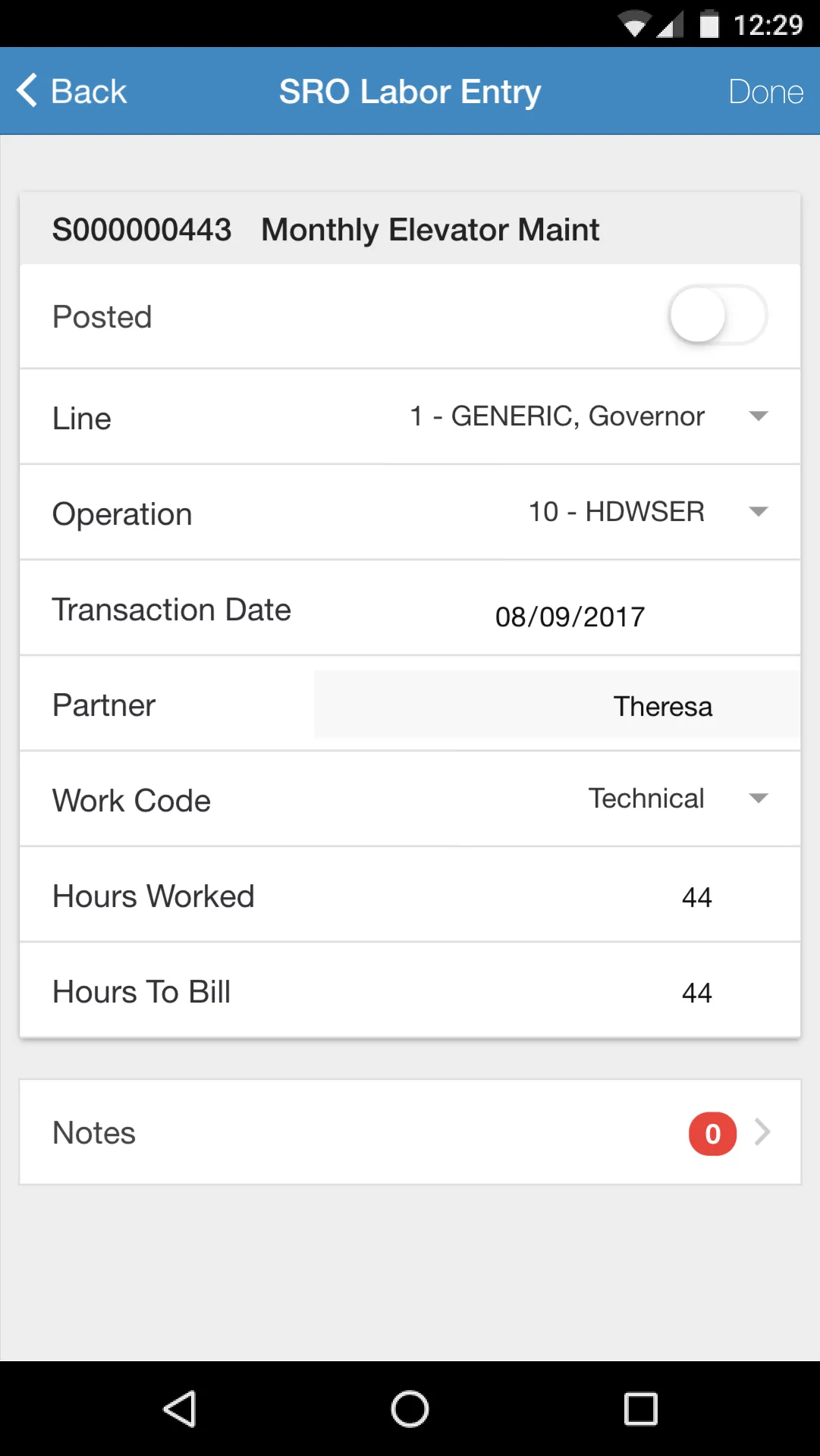Tap the cellular signal icon
This screenshot has height=1456, width=820.
671,22
